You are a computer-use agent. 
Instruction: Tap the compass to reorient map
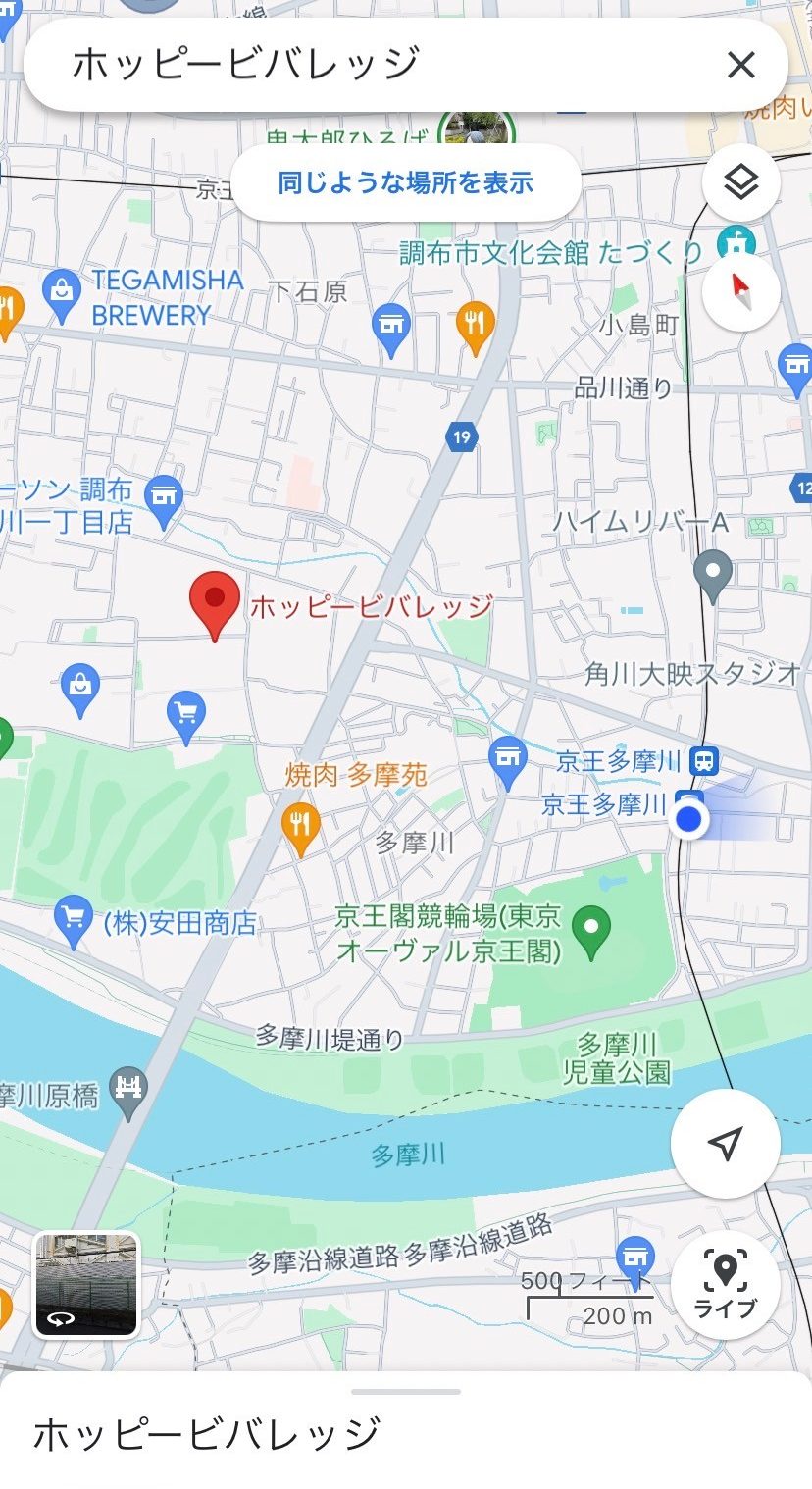coord(740,291)
